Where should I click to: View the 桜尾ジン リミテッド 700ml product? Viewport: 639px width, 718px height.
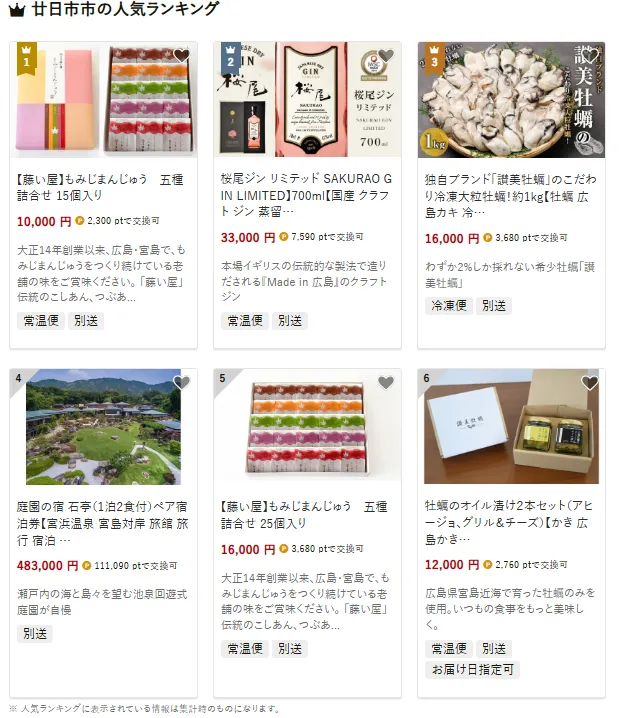pyautogui.click(x=307, y=189)
